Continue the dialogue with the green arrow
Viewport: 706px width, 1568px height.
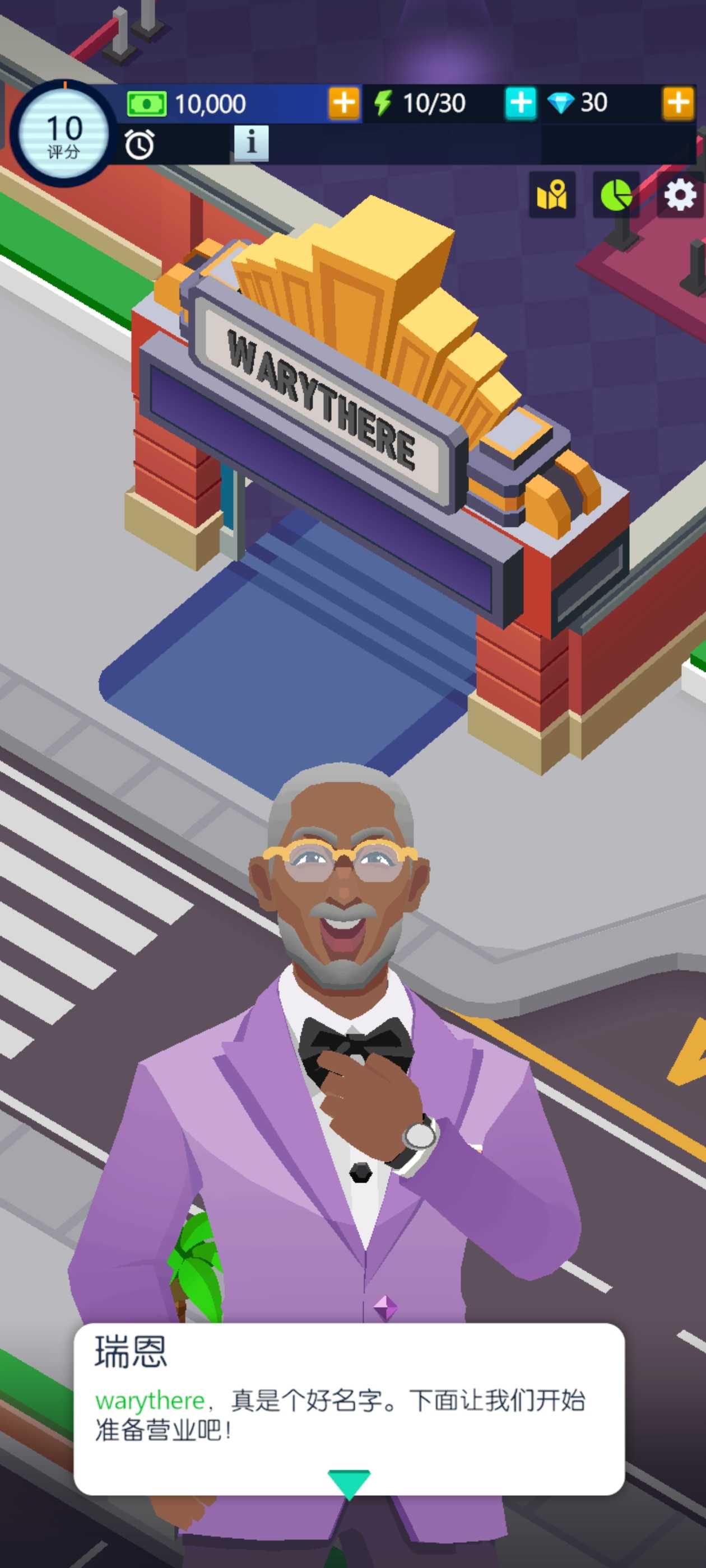tap(349, 1483)
